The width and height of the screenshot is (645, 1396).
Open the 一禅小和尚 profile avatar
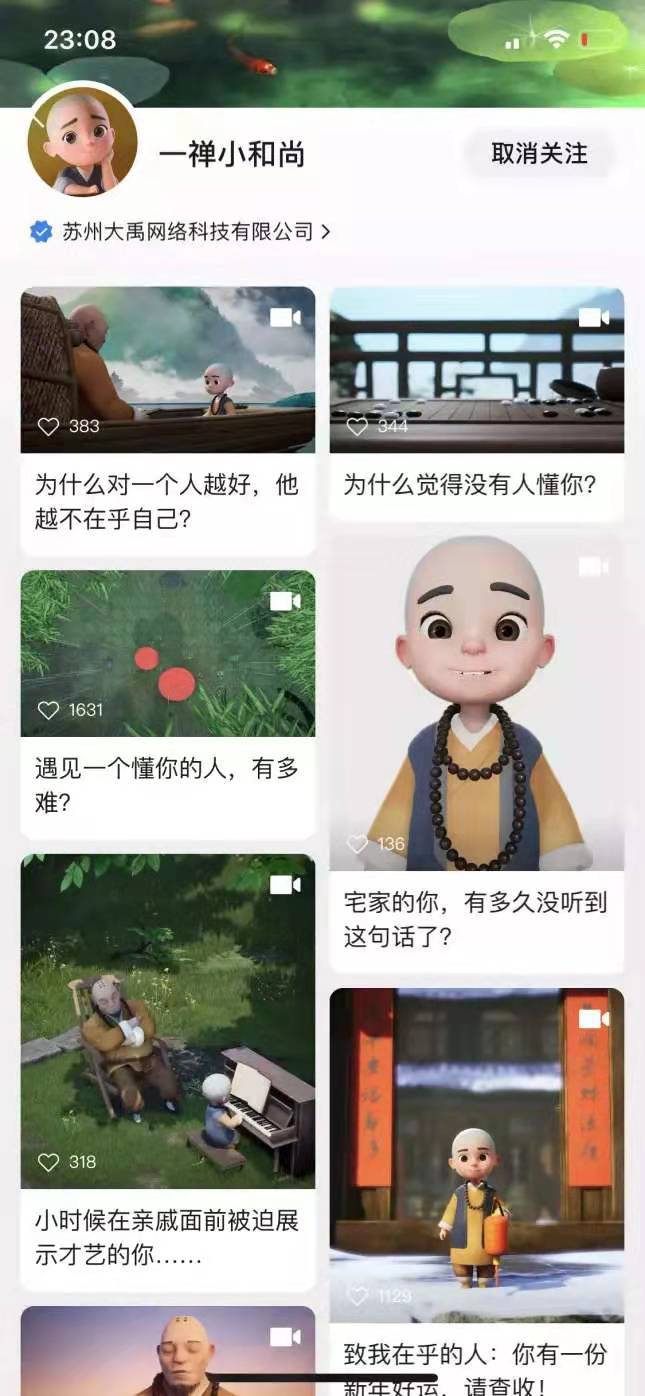click(82, 142)
